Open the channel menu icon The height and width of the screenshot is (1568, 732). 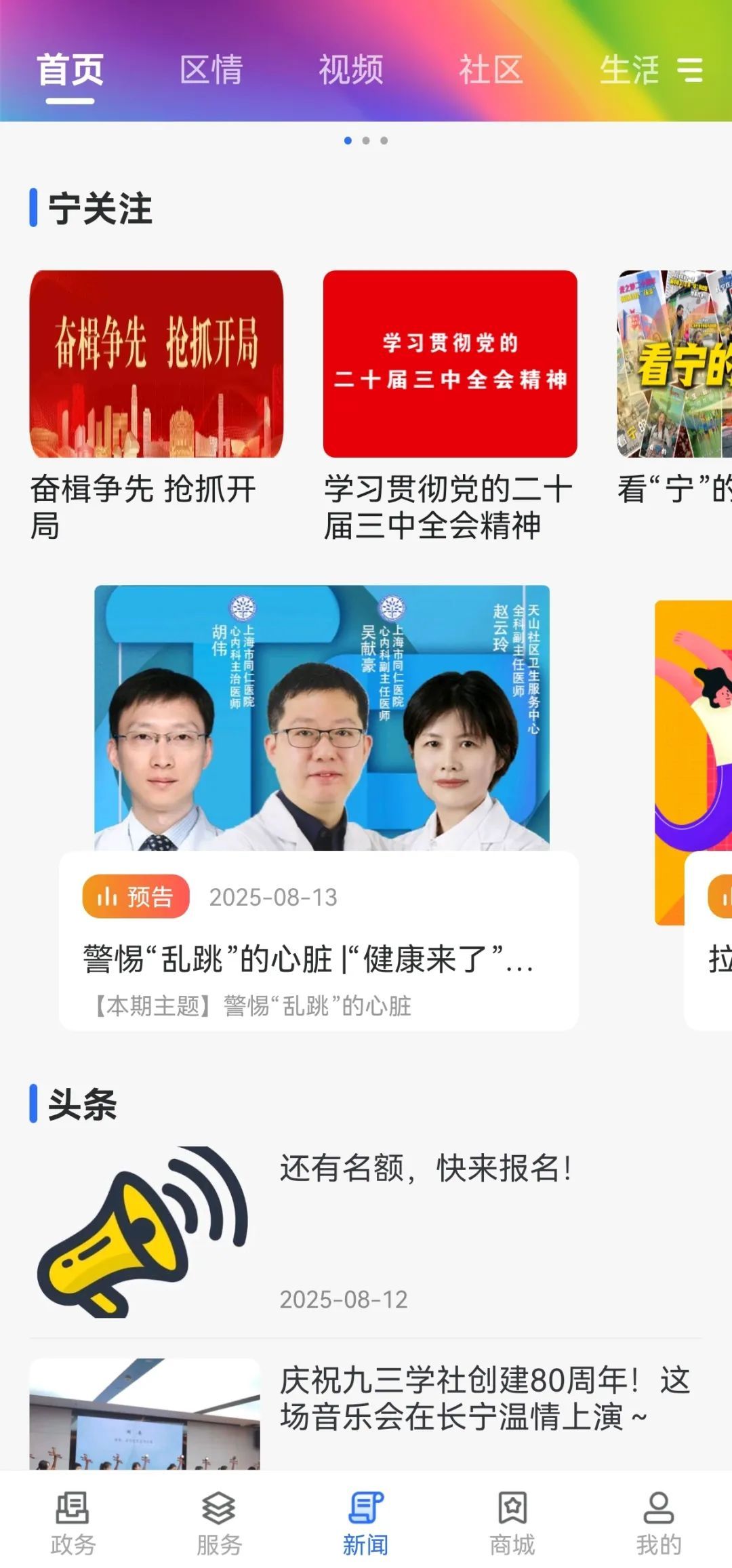690,70
